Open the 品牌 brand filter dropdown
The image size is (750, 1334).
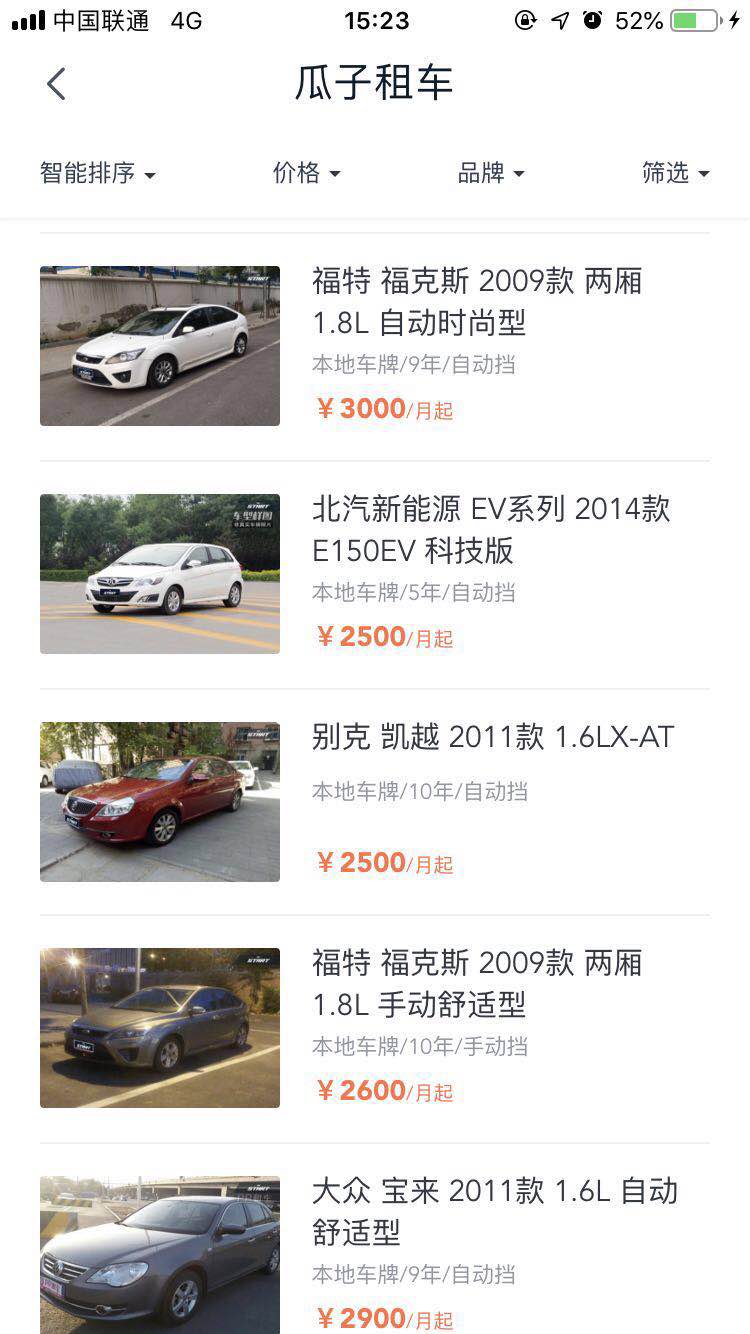click(491, 172)
